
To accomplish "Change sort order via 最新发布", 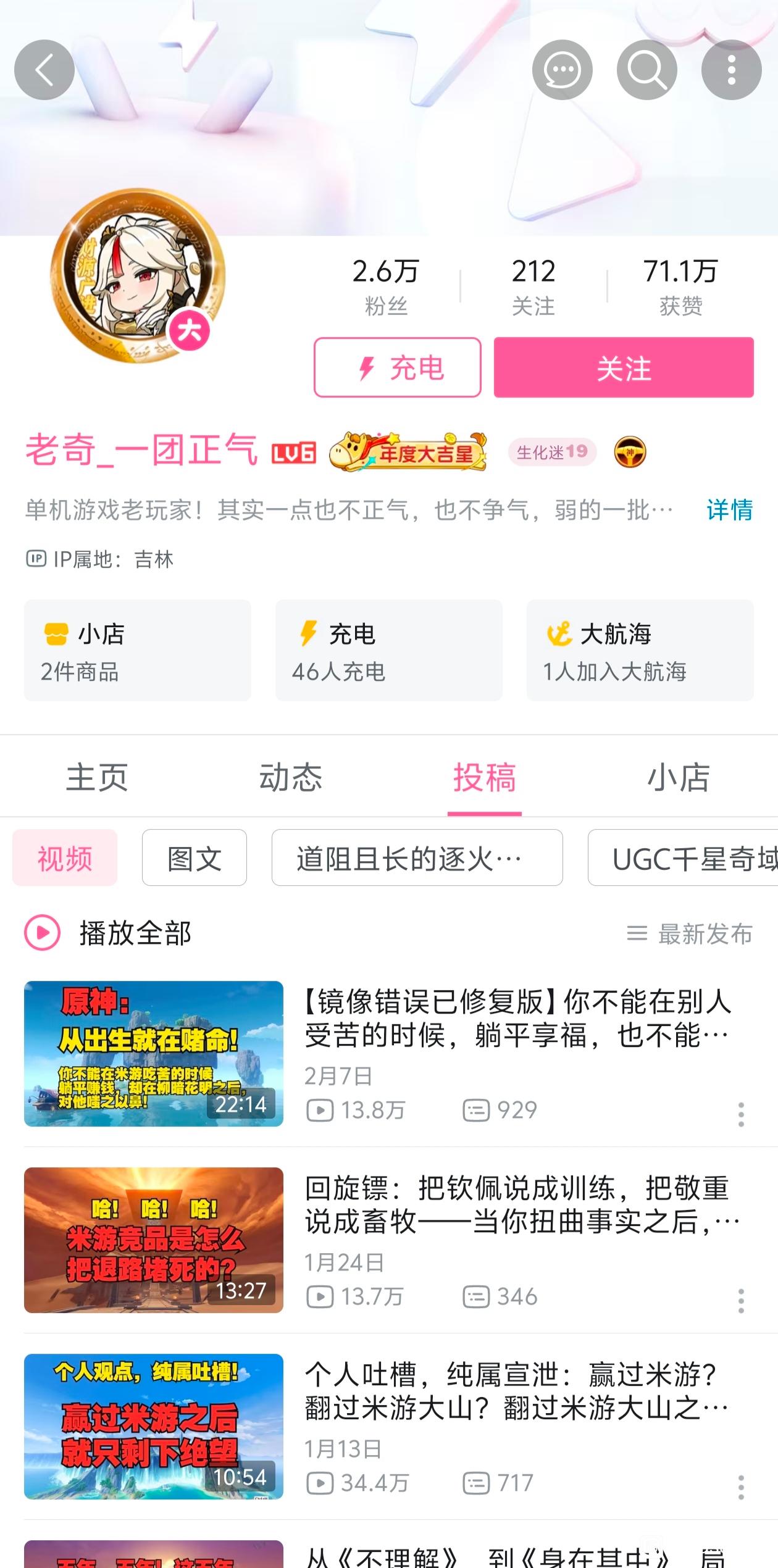I will [x=690, y=934].
